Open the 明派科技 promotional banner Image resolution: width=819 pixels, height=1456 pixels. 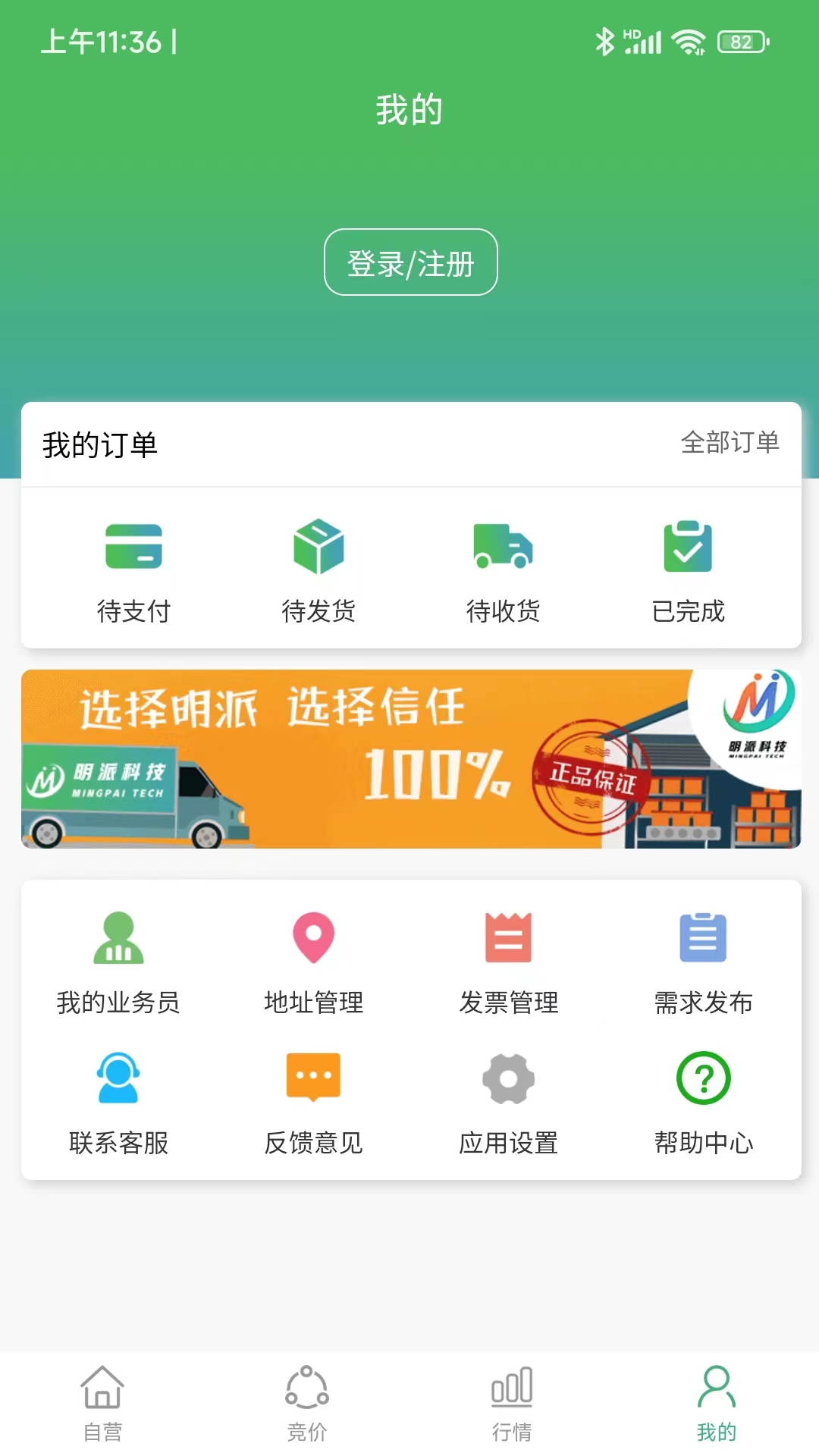point(409,758)
